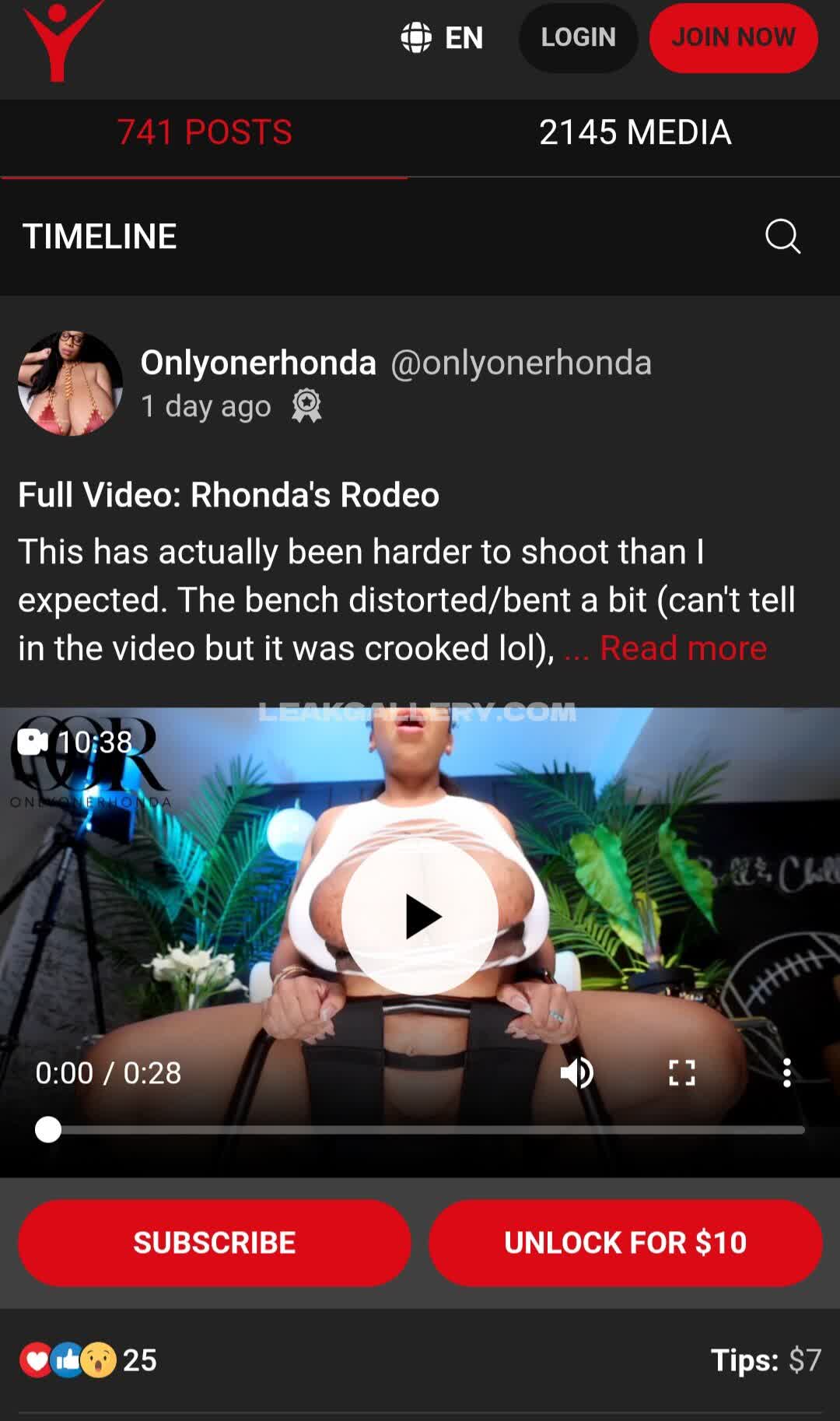Play the video preview
The height and width of the screenshot is (1421, 840).
click(x=421, y=917)
